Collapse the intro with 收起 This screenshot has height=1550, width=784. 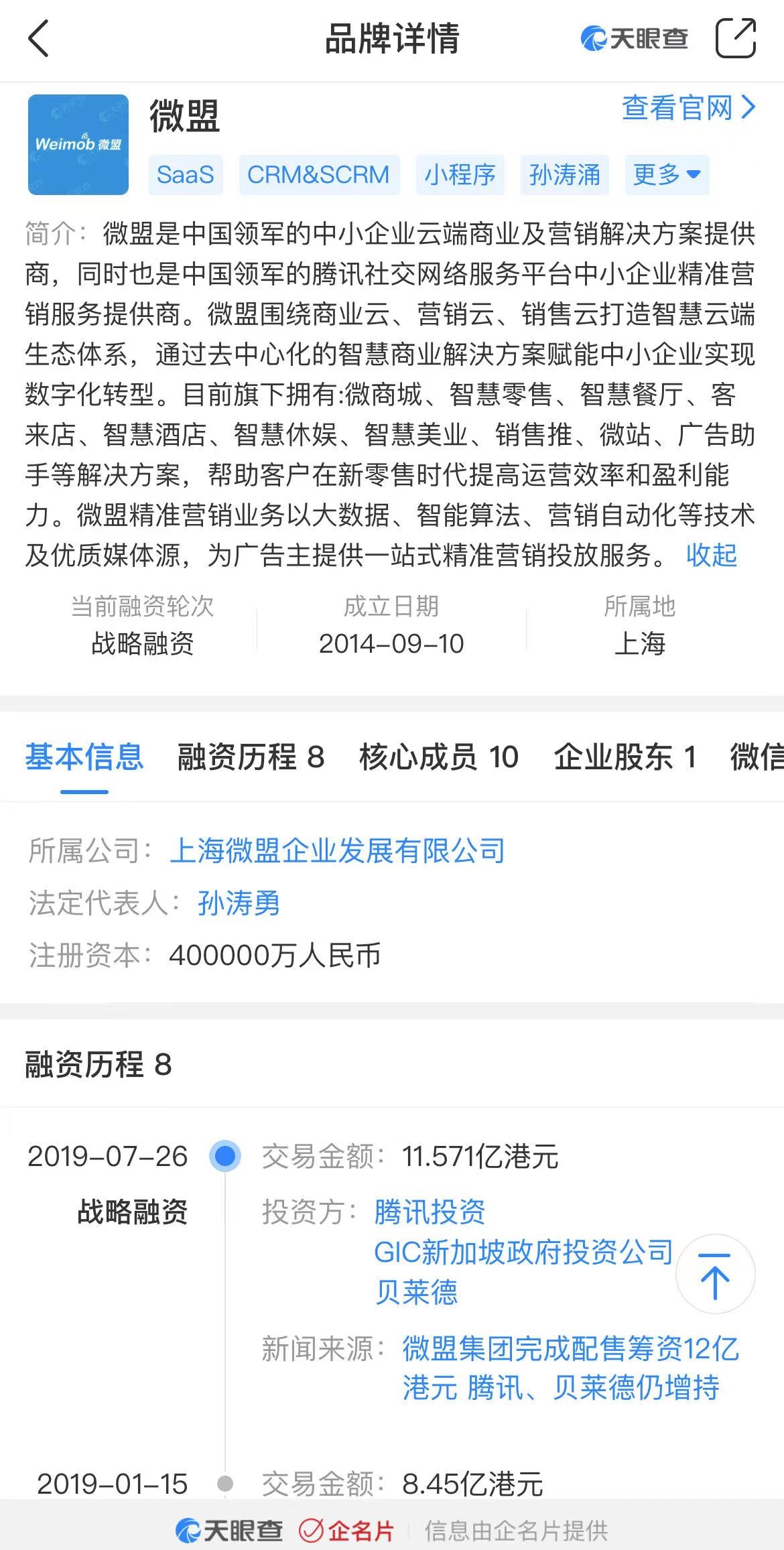point(712,555)
